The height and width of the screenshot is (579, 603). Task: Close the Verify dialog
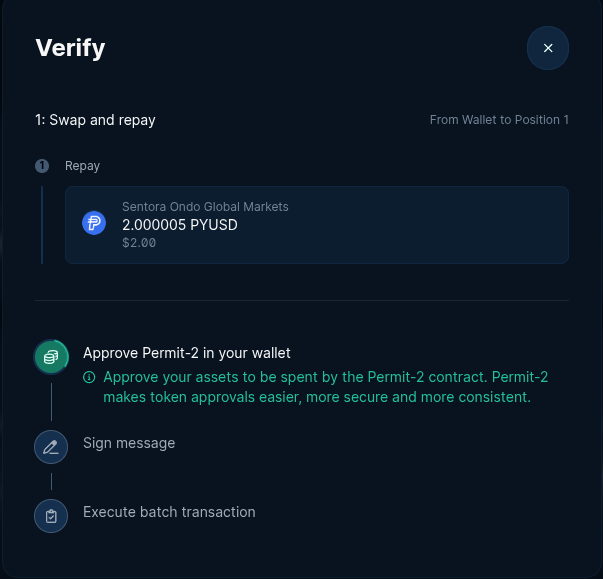tap(548, 48)
